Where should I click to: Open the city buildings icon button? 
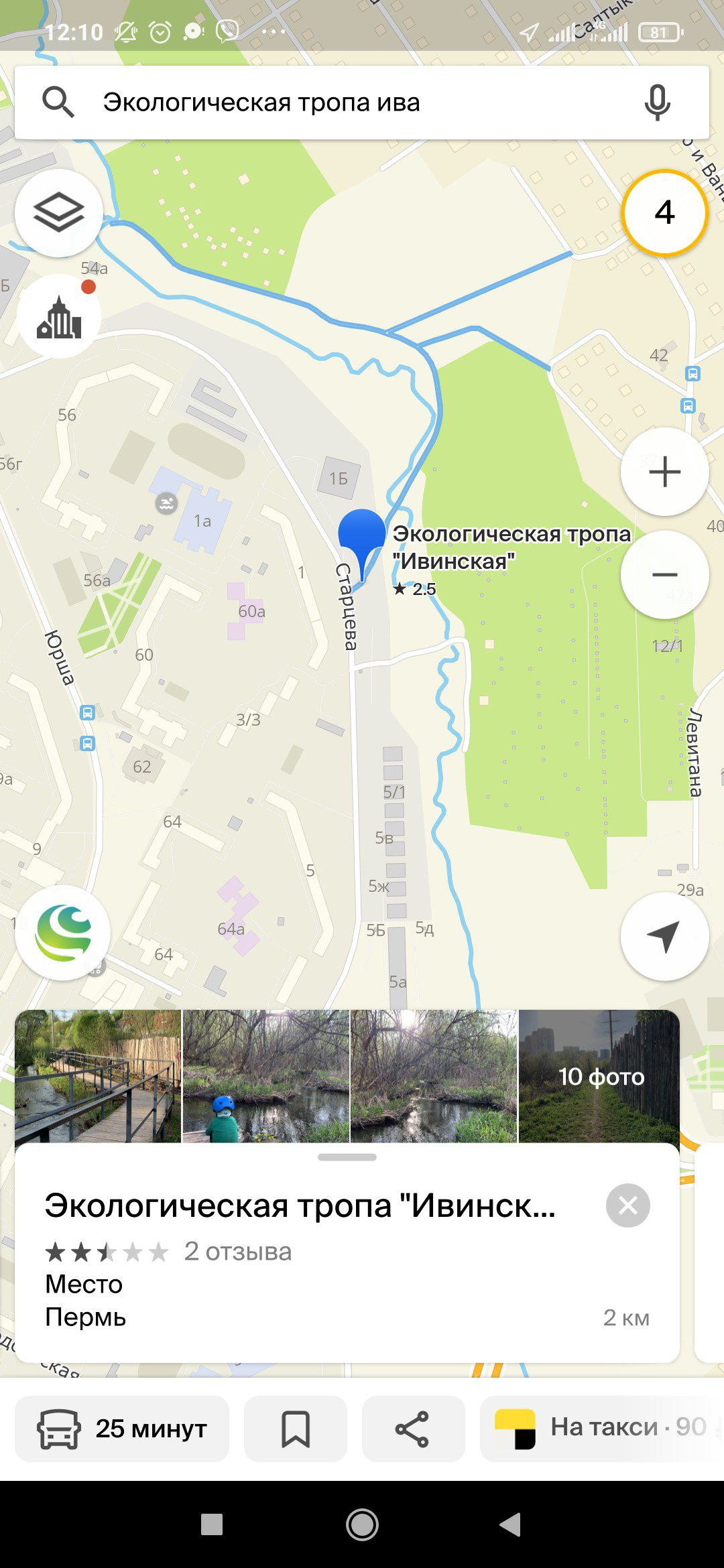point(59,317)
